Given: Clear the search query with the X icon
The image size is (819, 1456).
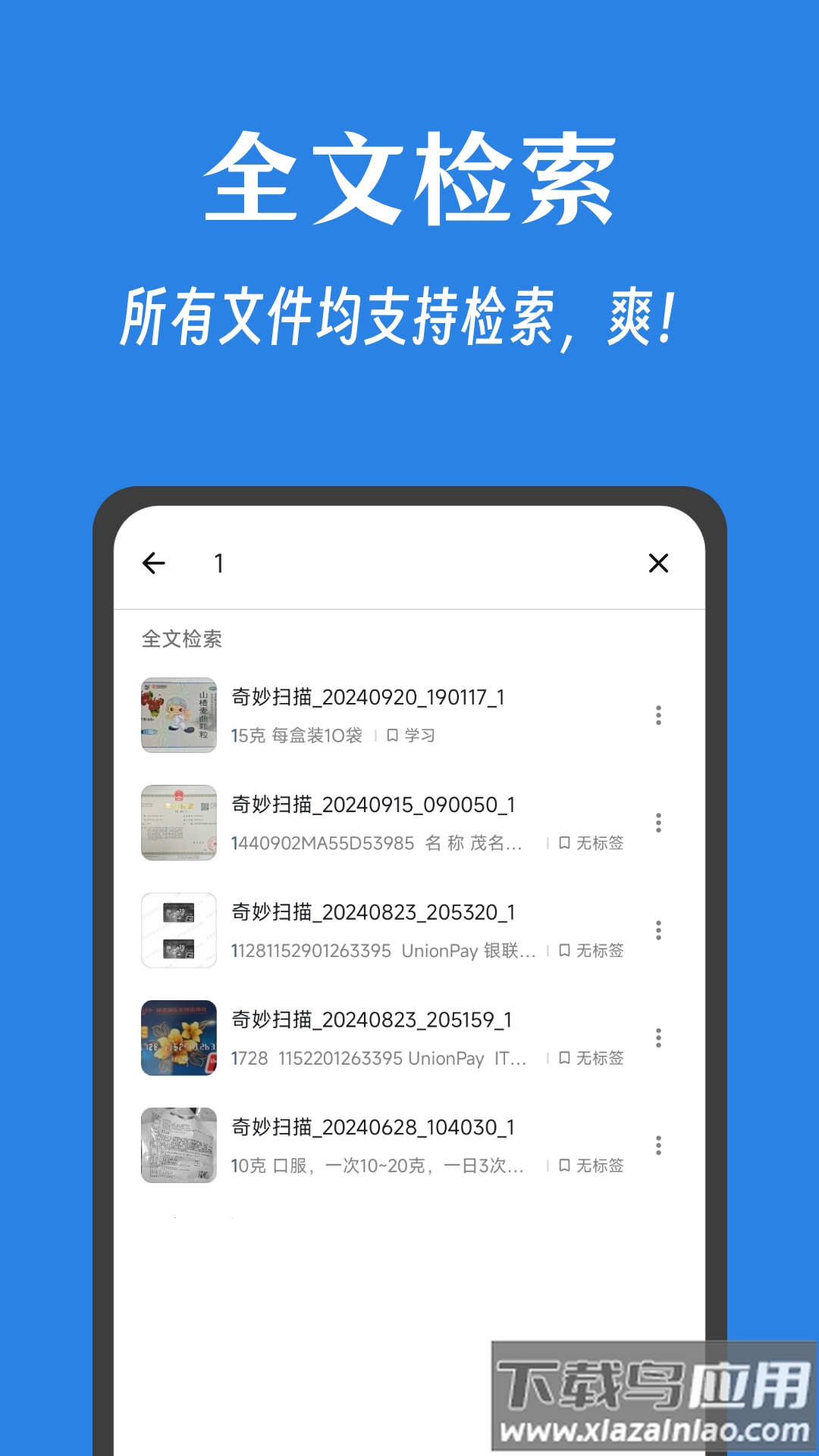Looking at the screenshot, I should [658, 563].
